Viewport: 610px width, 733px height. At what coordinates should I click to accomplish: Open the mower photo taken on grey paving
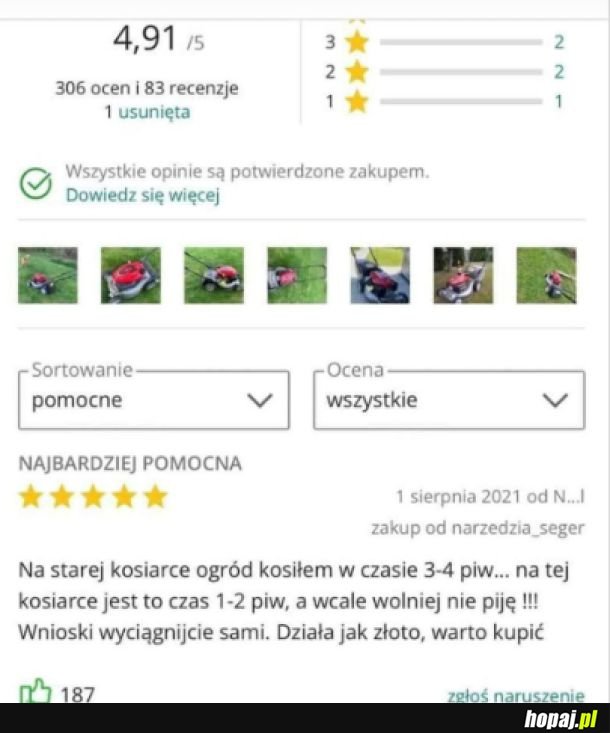tap(379, 275)
